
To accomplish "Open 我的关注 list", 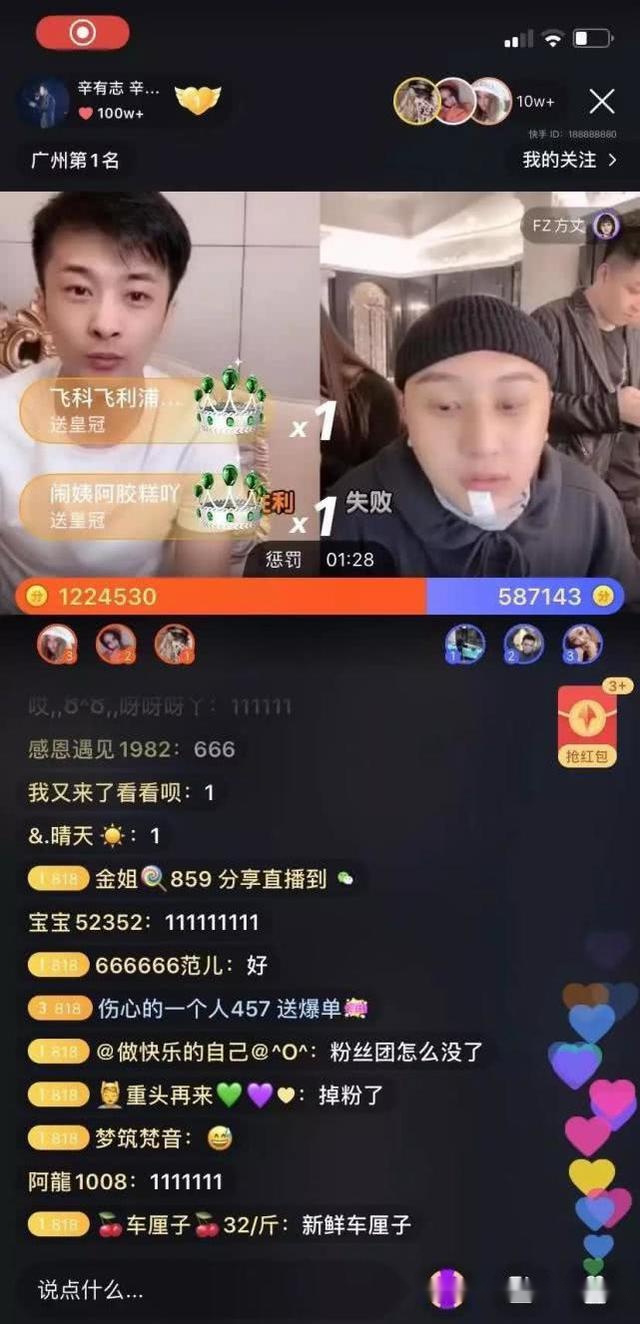I will coord(570,160).
